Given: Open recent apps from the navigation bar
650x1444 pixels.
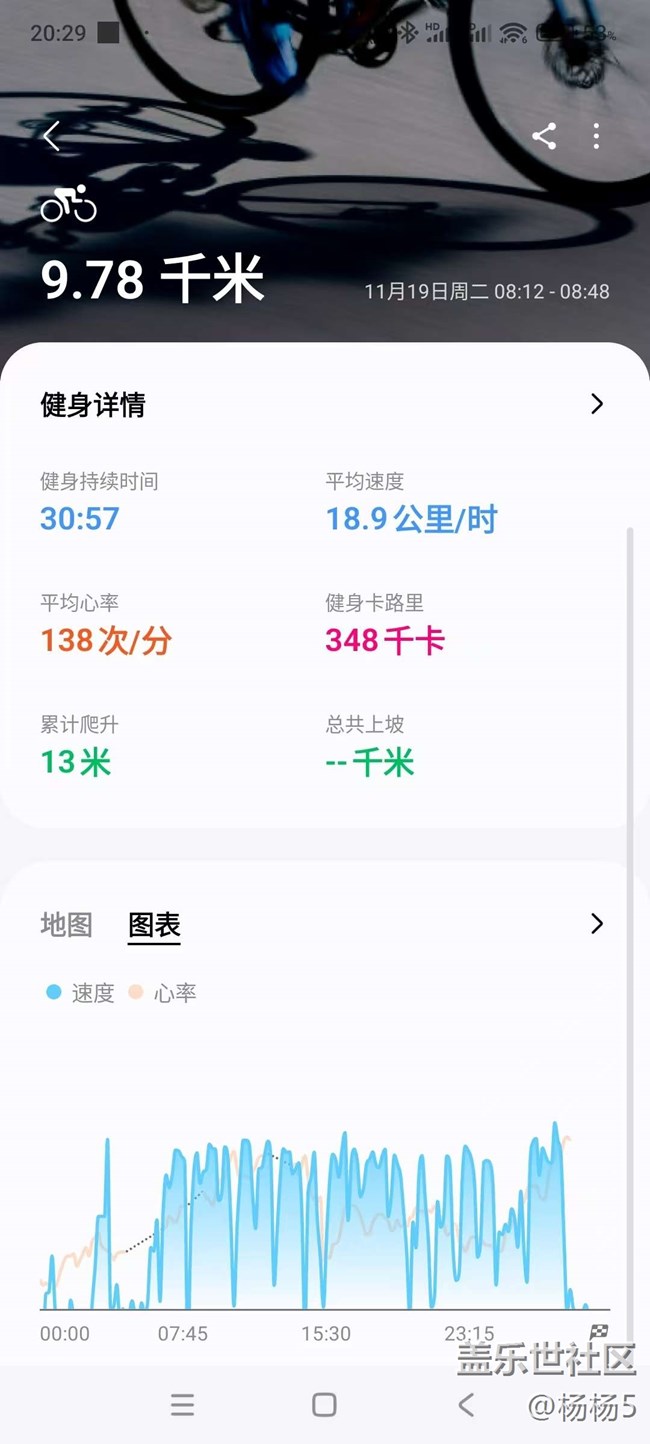Looking at the screenshot, I should 182,1405.
